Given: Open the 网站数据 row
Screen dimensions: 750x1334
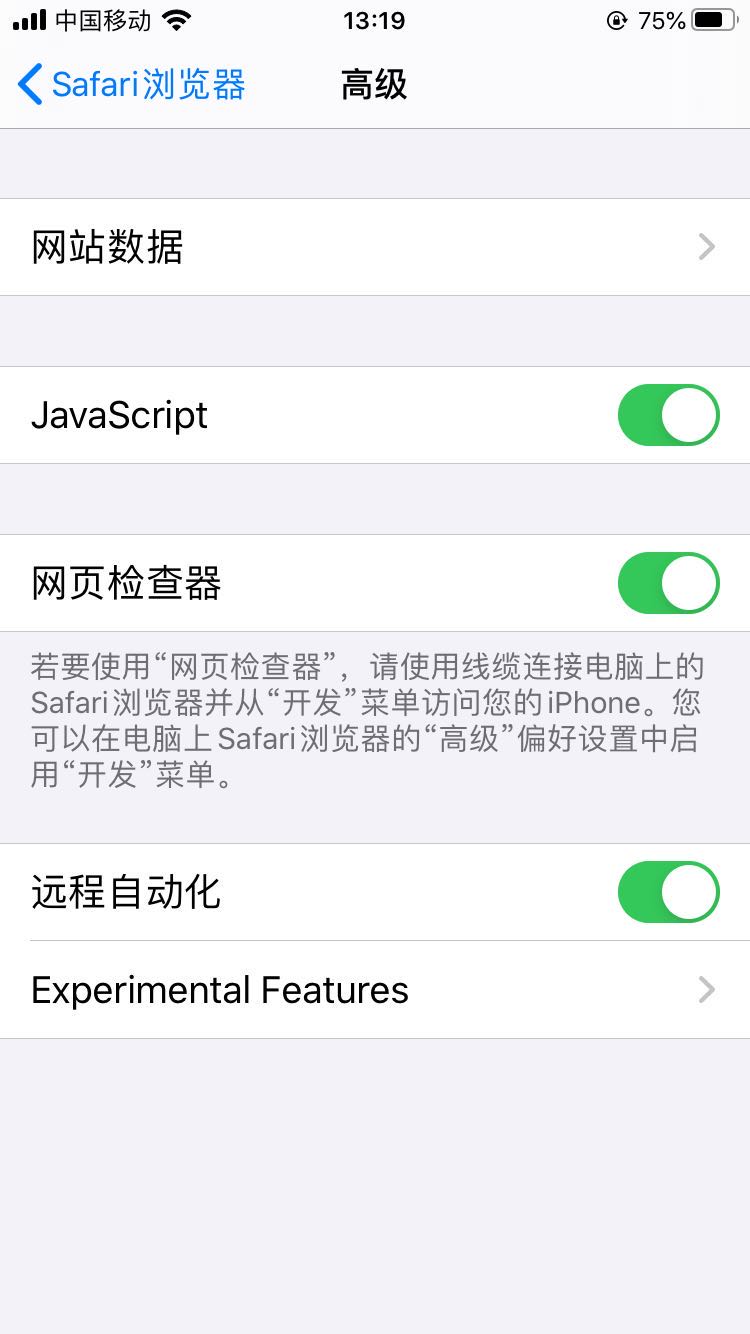Looking at the screenshot, I should click(x=374, y=247).
